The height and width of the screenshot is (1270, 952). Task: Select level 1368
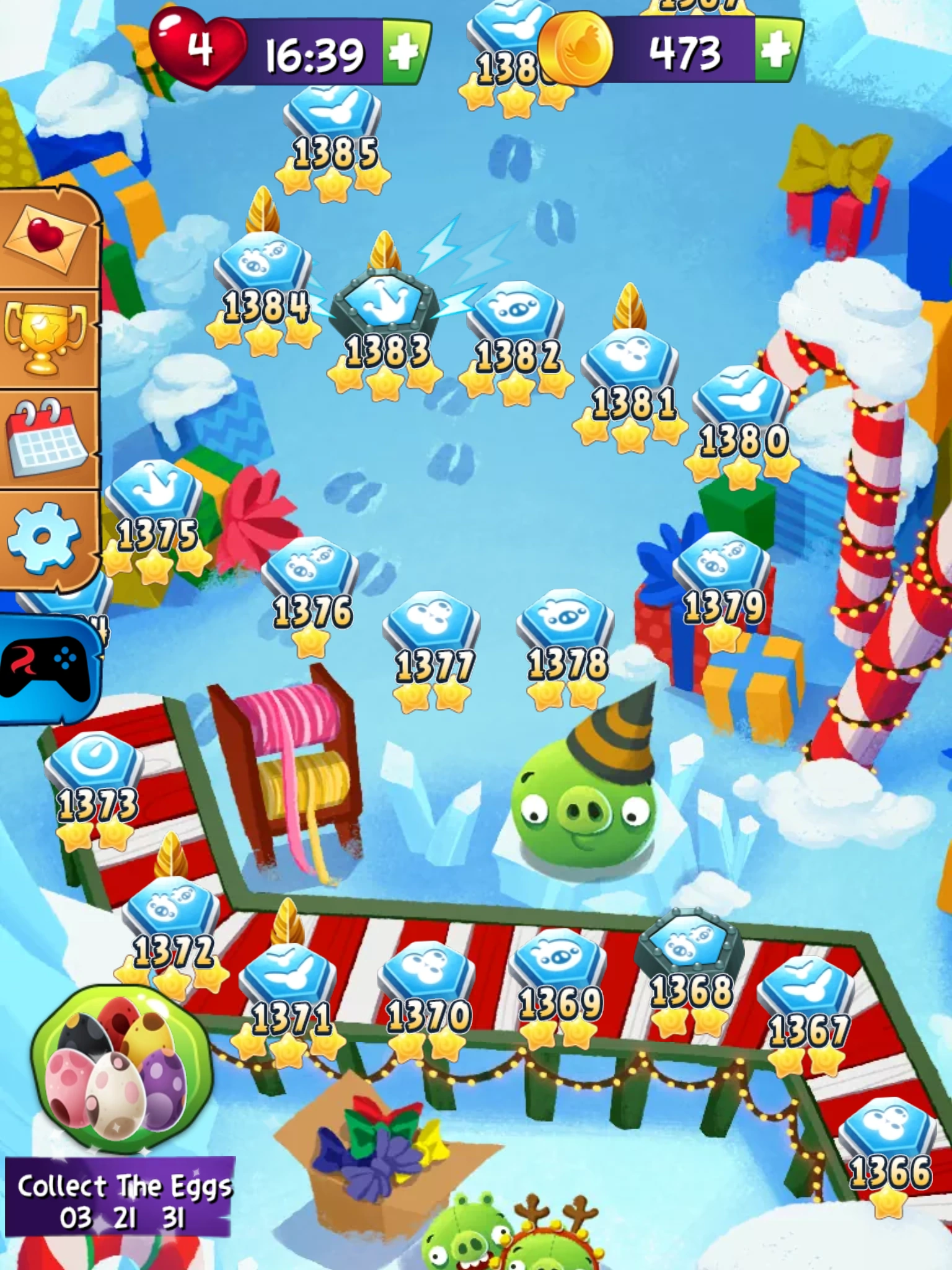pos(690,974)
